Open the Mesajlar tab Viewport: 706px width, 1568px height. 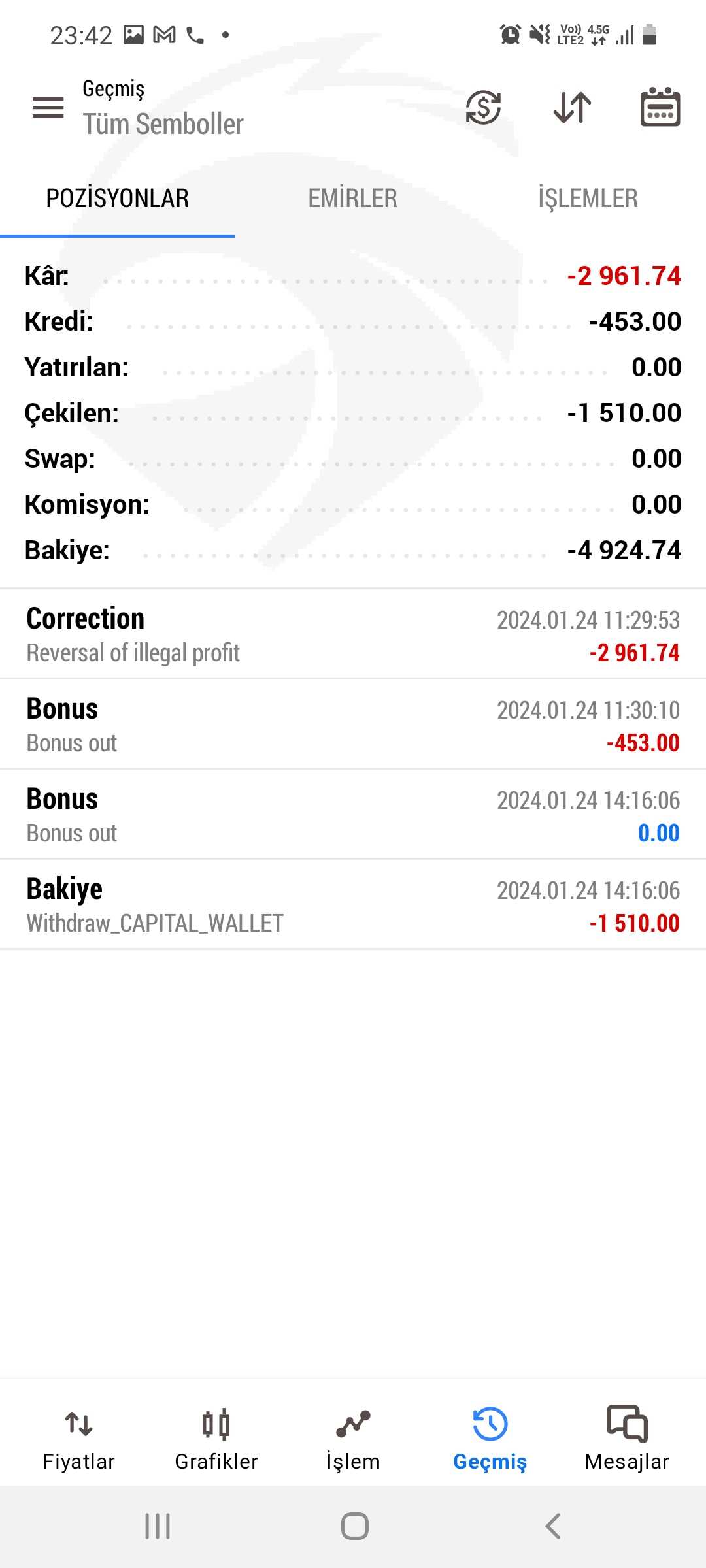pyautogui.click(x=627, y=1438)
